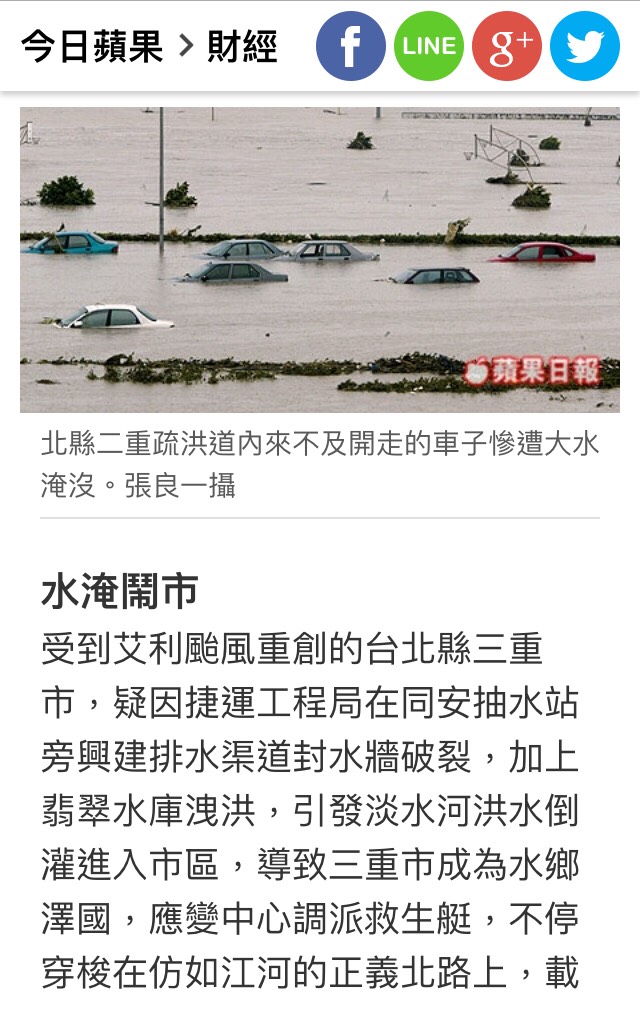Open the 財經 category

coord(242,47)
